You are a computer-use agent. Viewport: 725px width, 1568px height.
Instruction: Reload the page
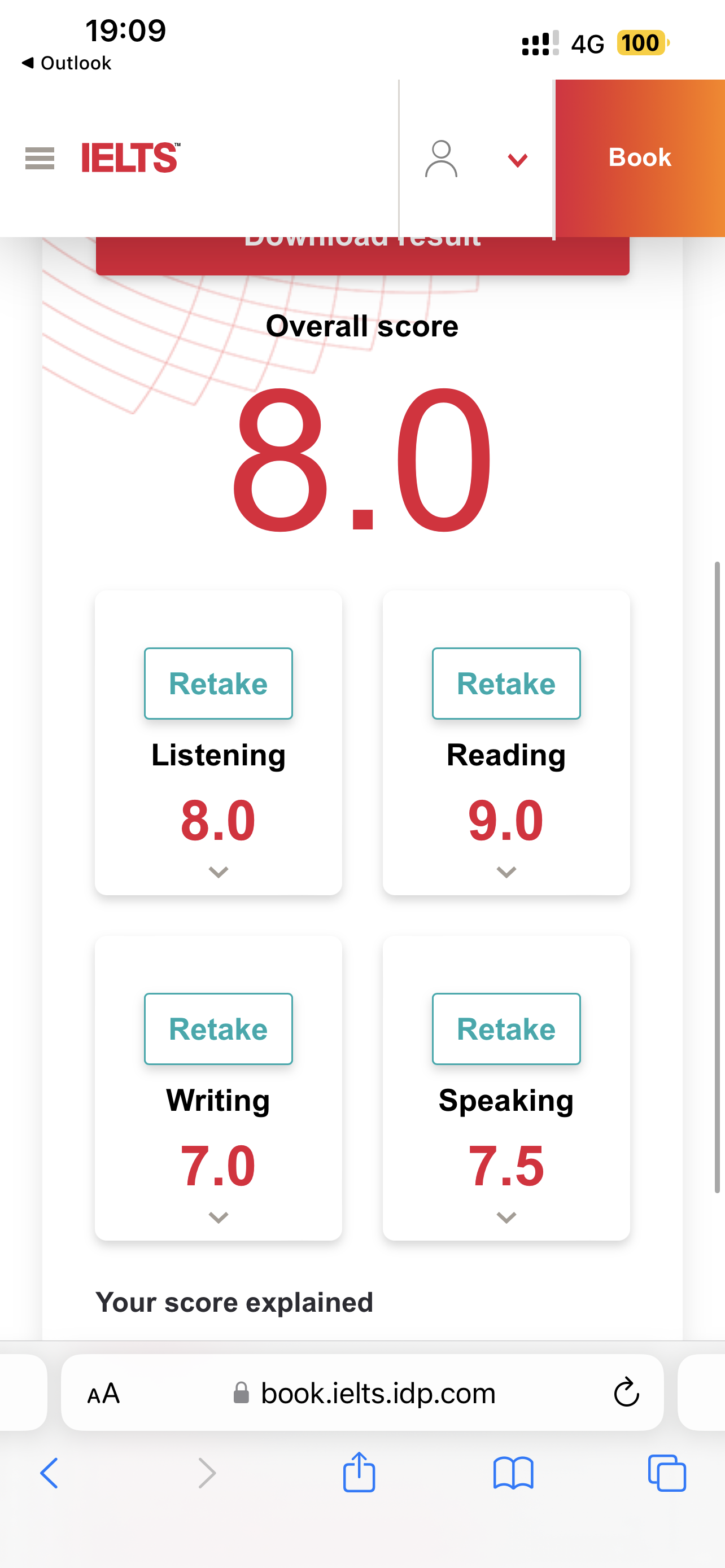point(626,1392)
